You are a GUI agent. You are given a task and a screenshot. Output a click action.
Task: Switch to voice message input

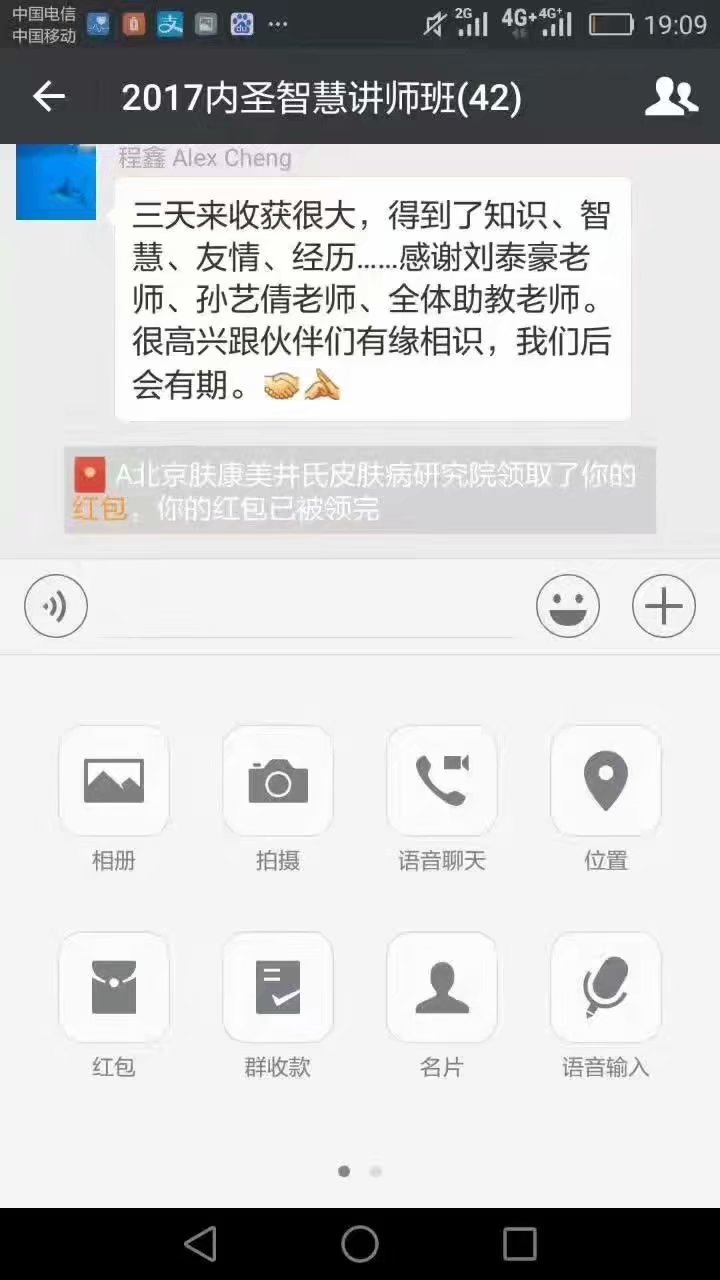click(x=56, y=606)
